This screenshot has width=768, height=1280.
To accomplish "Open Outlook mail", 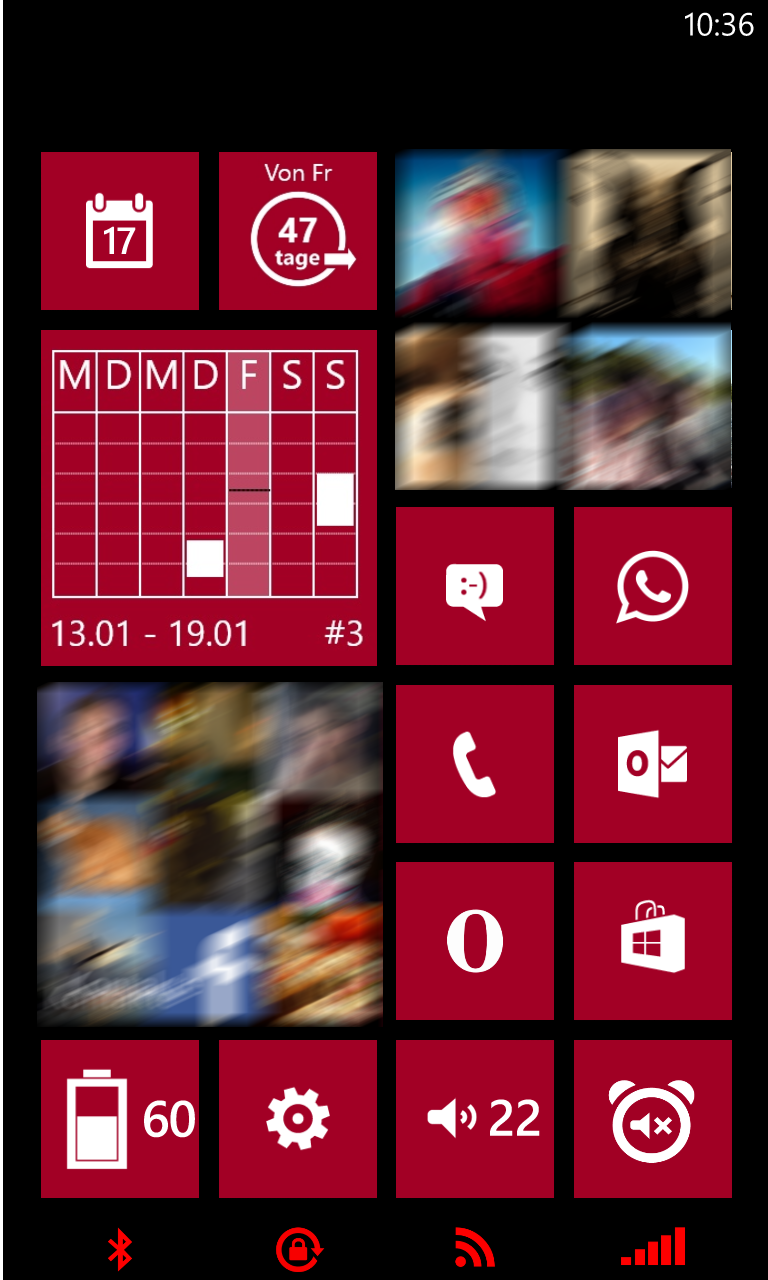I will tap(653, 764).
